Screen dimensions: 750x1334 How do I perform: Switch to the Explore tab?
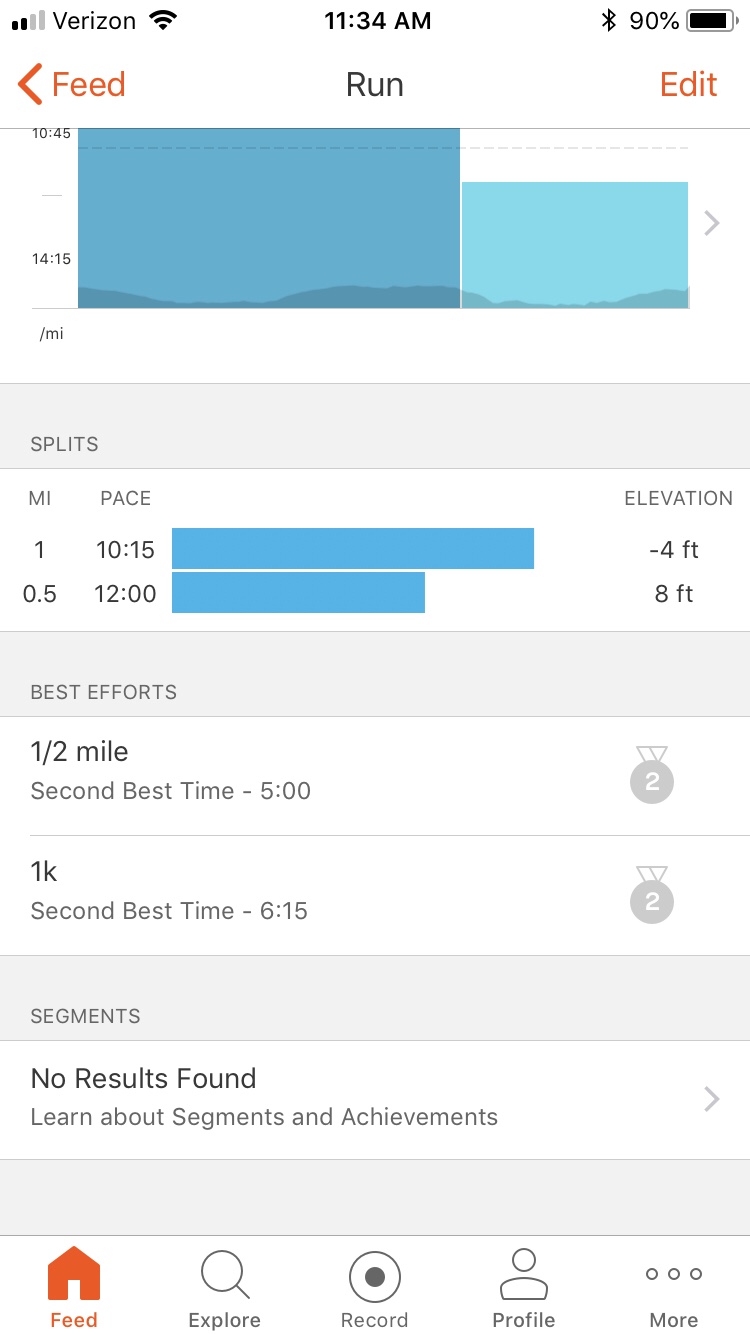(224, 1288)
